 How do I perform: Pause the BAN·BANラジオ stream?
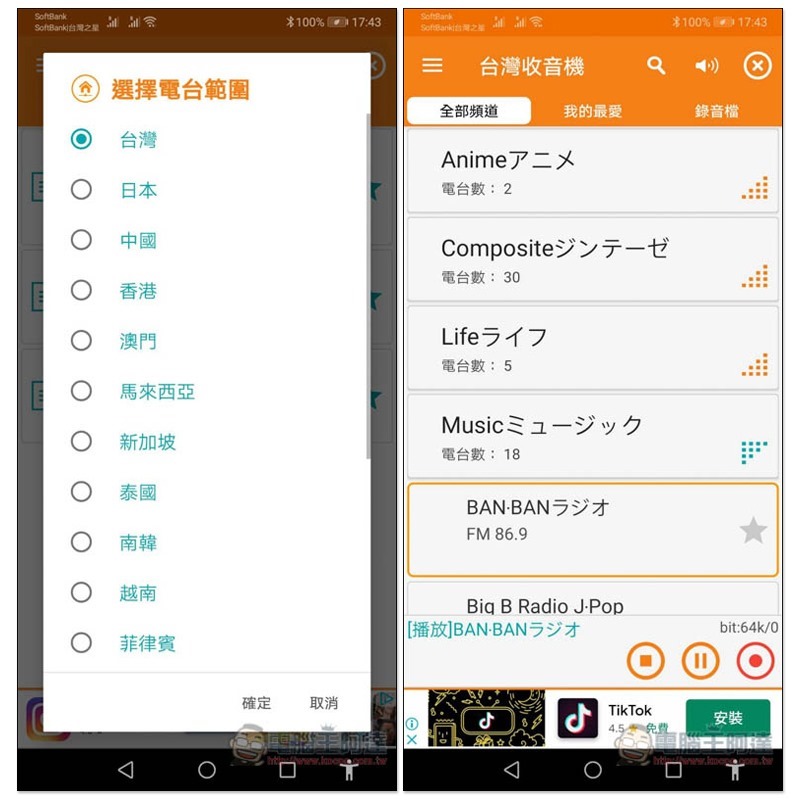click(x=700, y=661)
